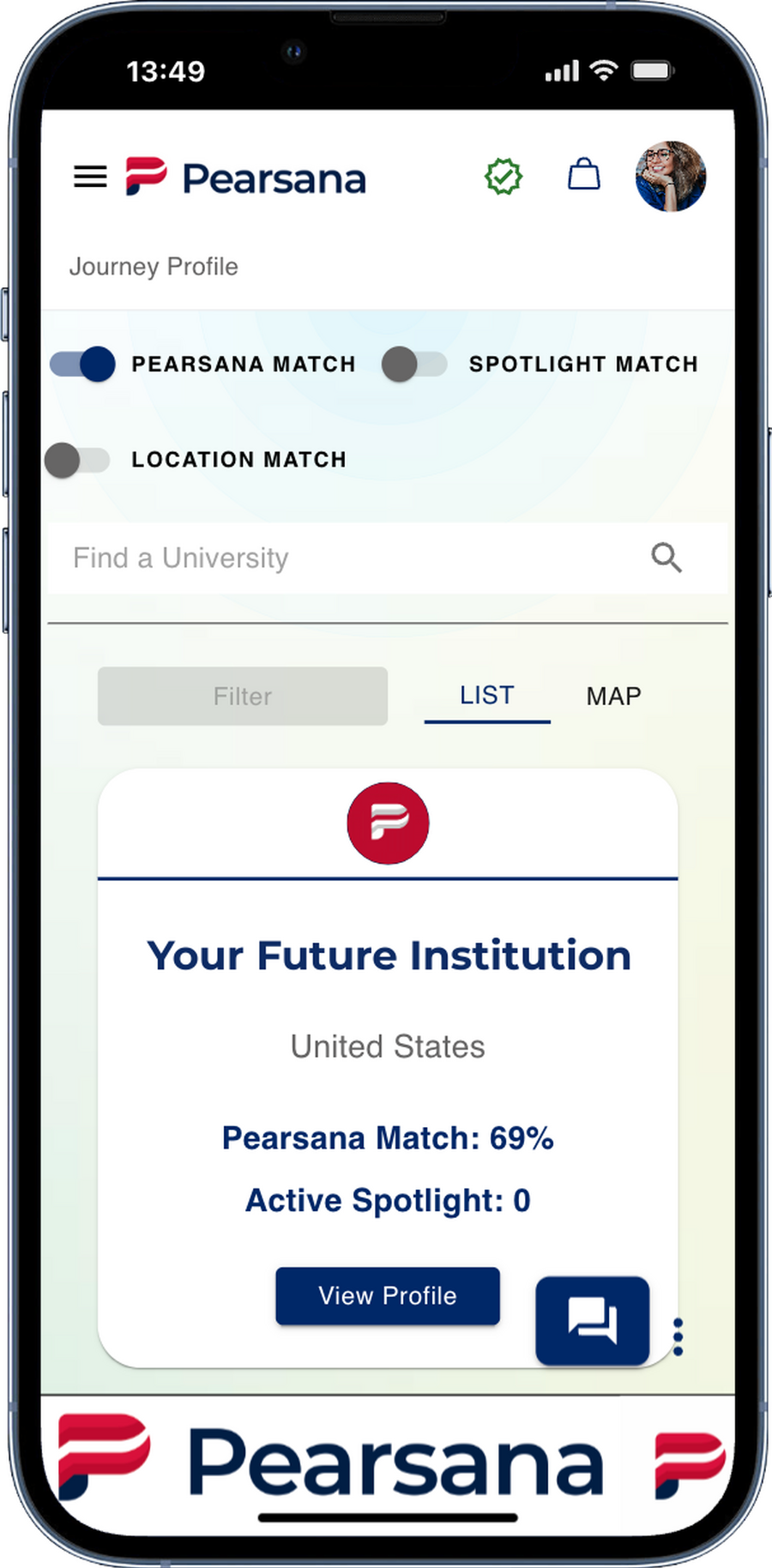Tap the green verified badge icon
772x1568 pixels.
(x=504, y=177)
